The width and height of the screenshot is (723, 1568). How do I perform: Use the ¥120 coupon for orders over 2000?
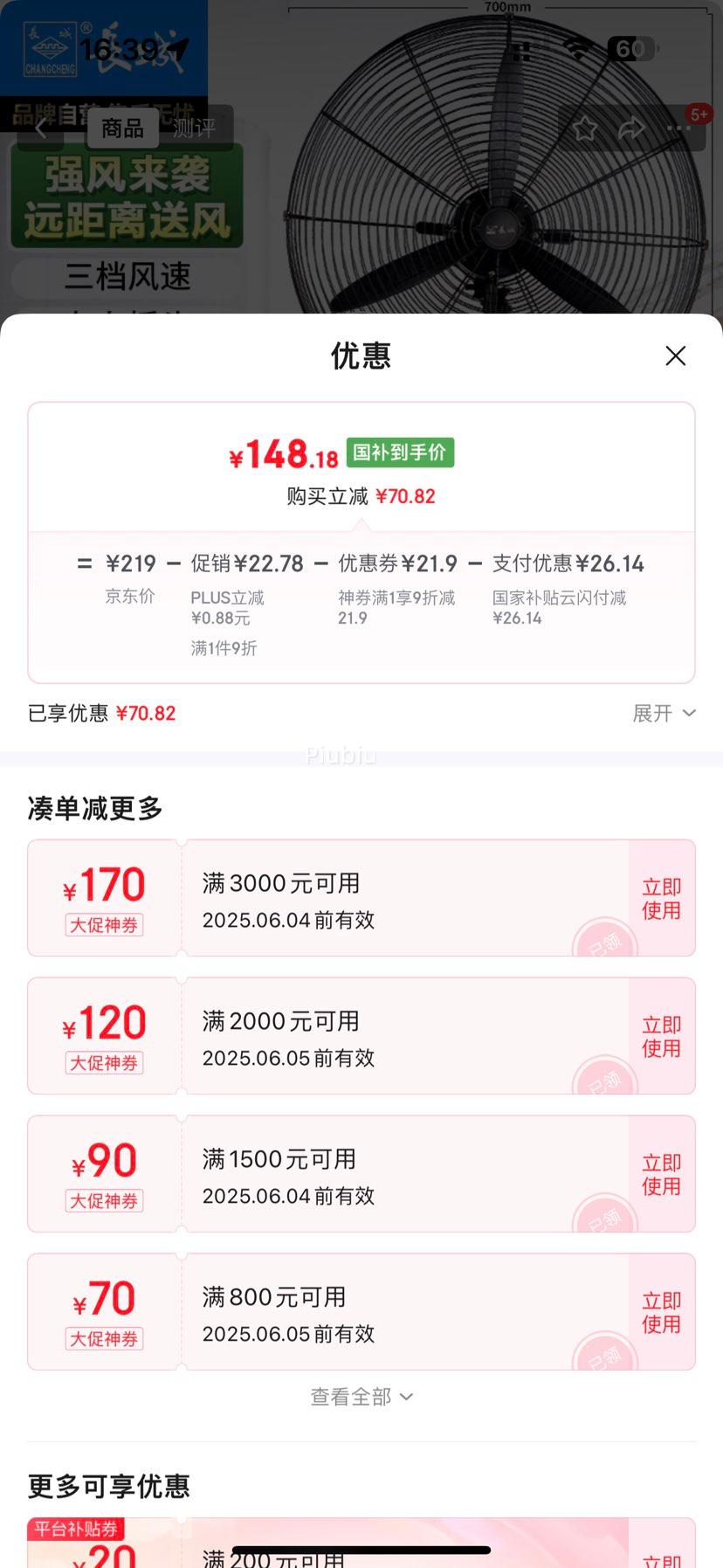(661, 1037)
